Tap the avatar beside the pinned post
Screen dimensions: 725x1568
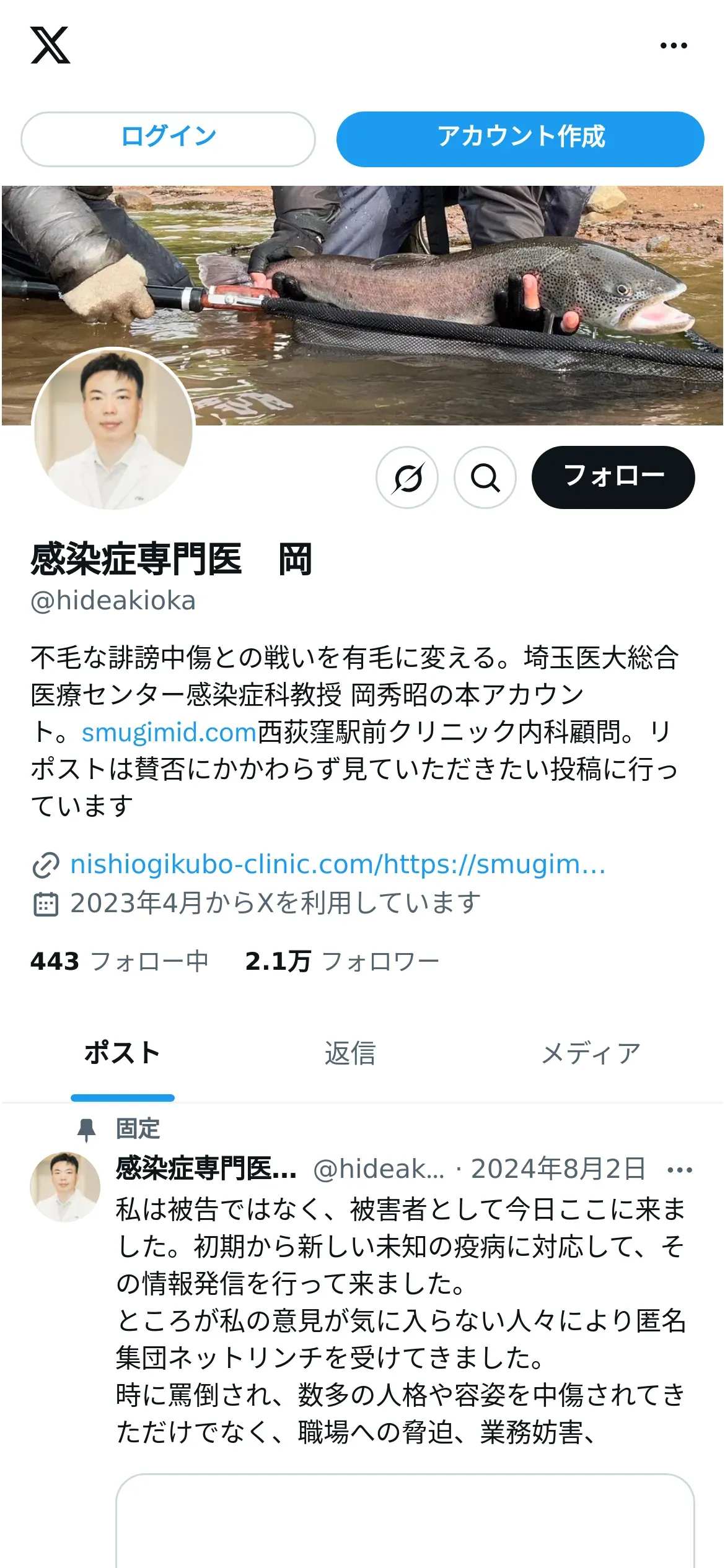click(x=65, y=1187)
